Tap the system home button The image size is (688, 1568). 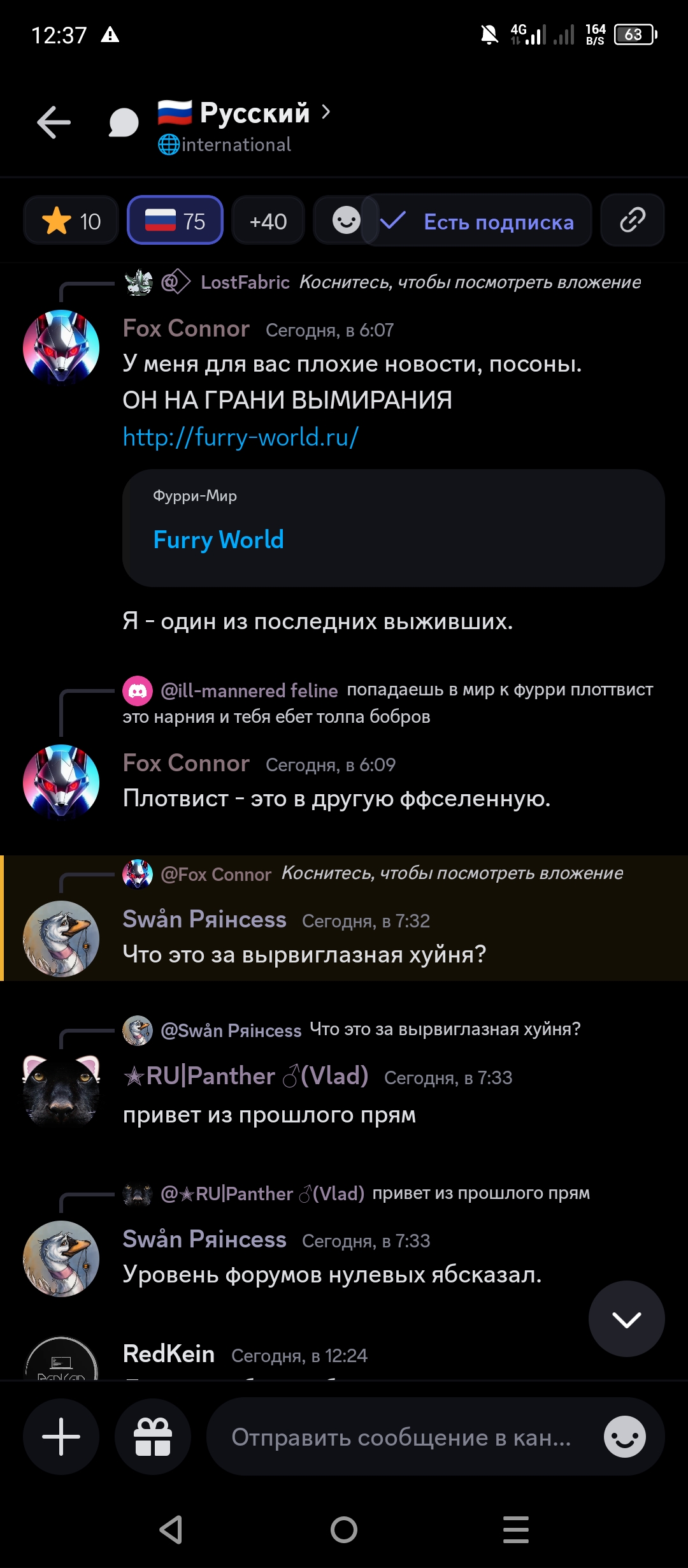click(x=344, y=1530)
